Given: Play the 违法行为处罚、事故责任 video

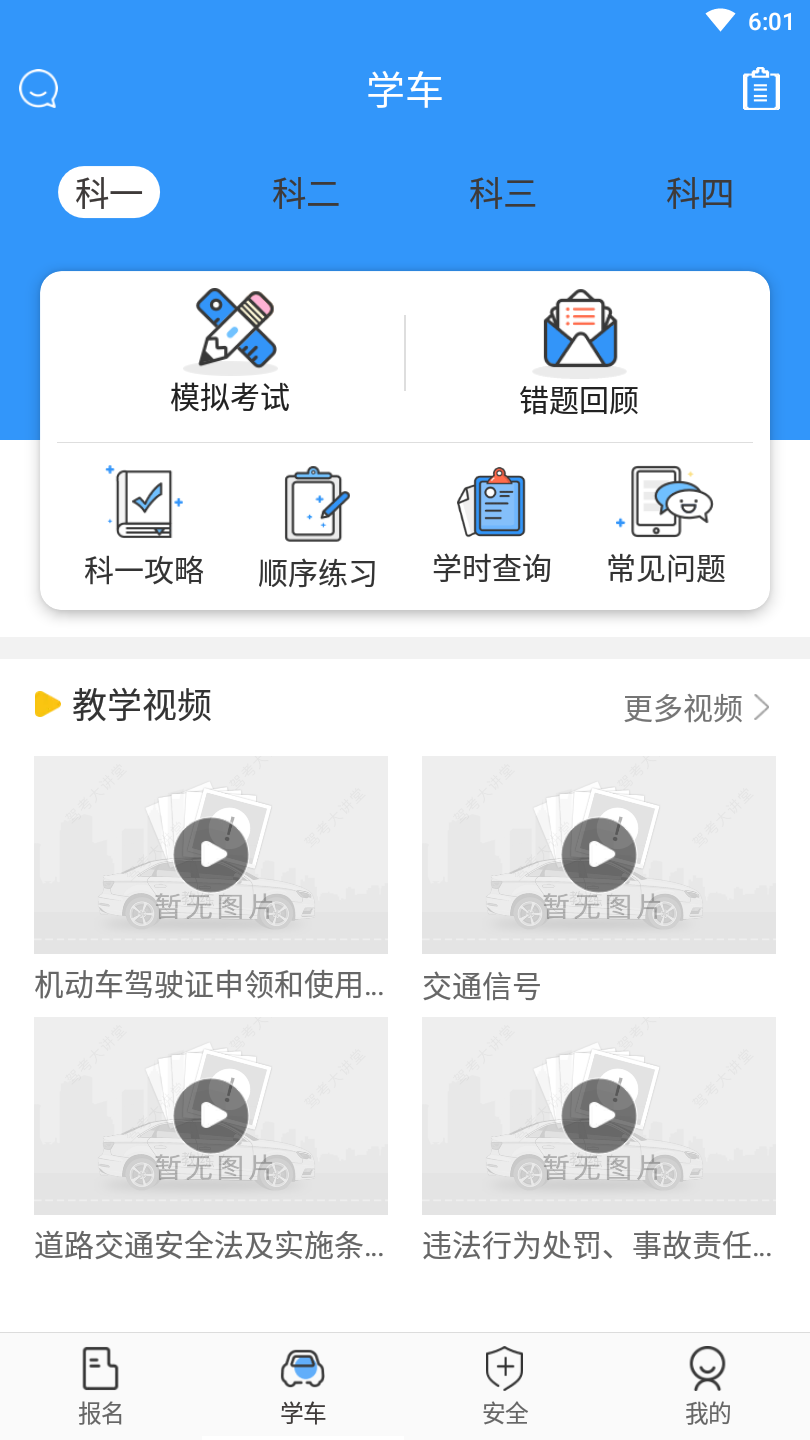Looking at the screenshot, I should [x=599, y=1116].
